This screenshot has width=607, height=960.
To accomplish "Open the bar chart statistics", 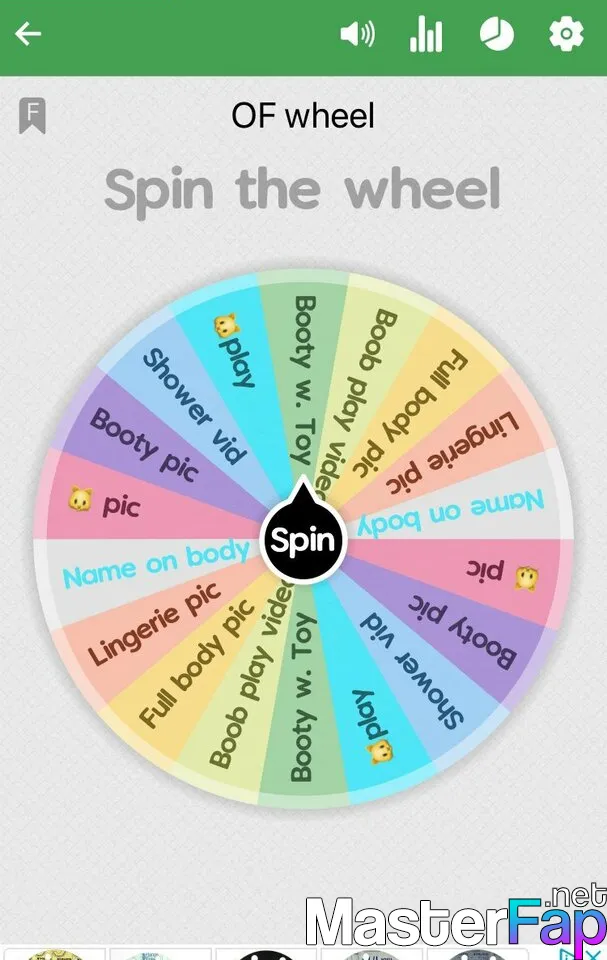I will pyautogui.click(x=426, y=35).
